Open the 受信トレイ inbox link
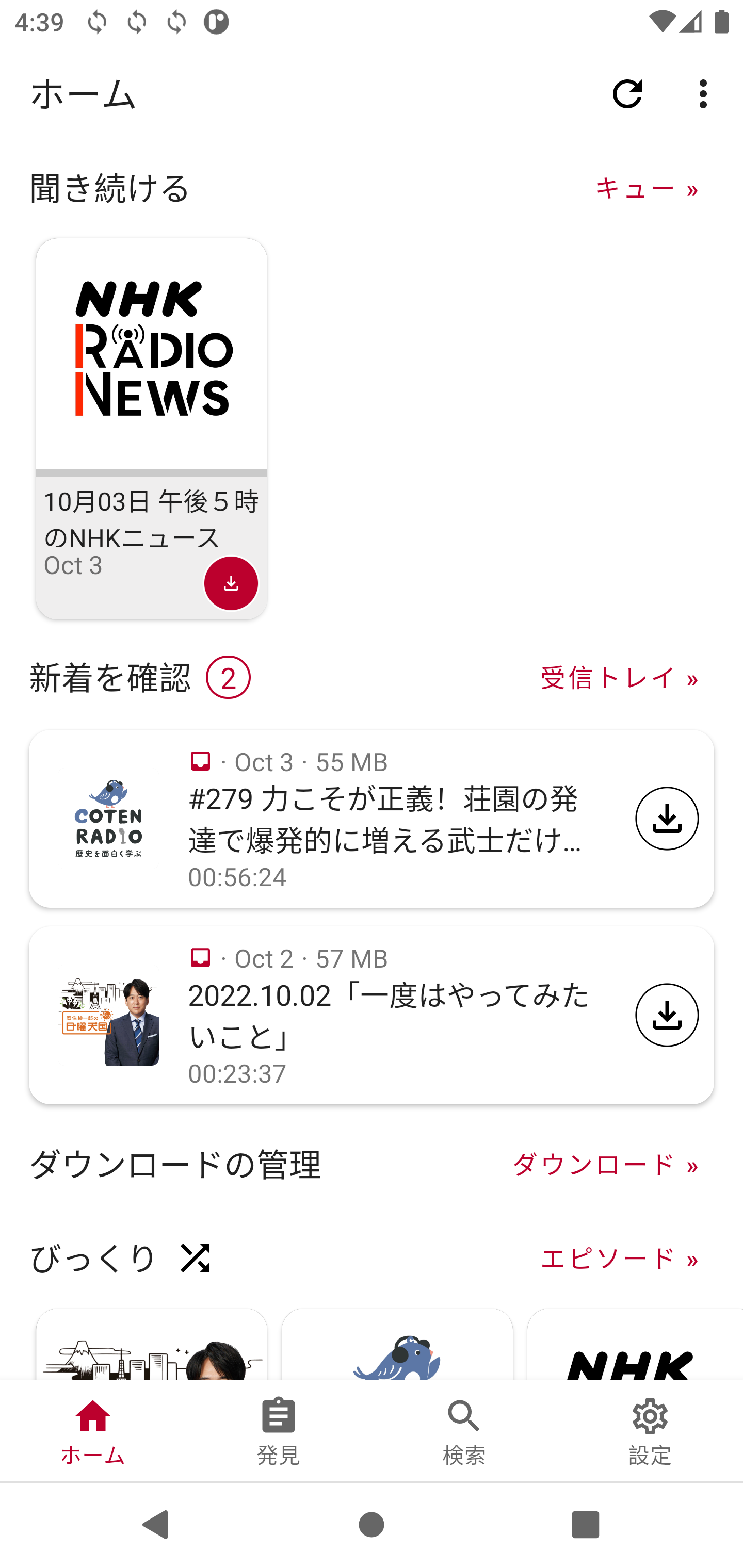The width and height of the screenshot is (743, 1568). tap(619, 678)
